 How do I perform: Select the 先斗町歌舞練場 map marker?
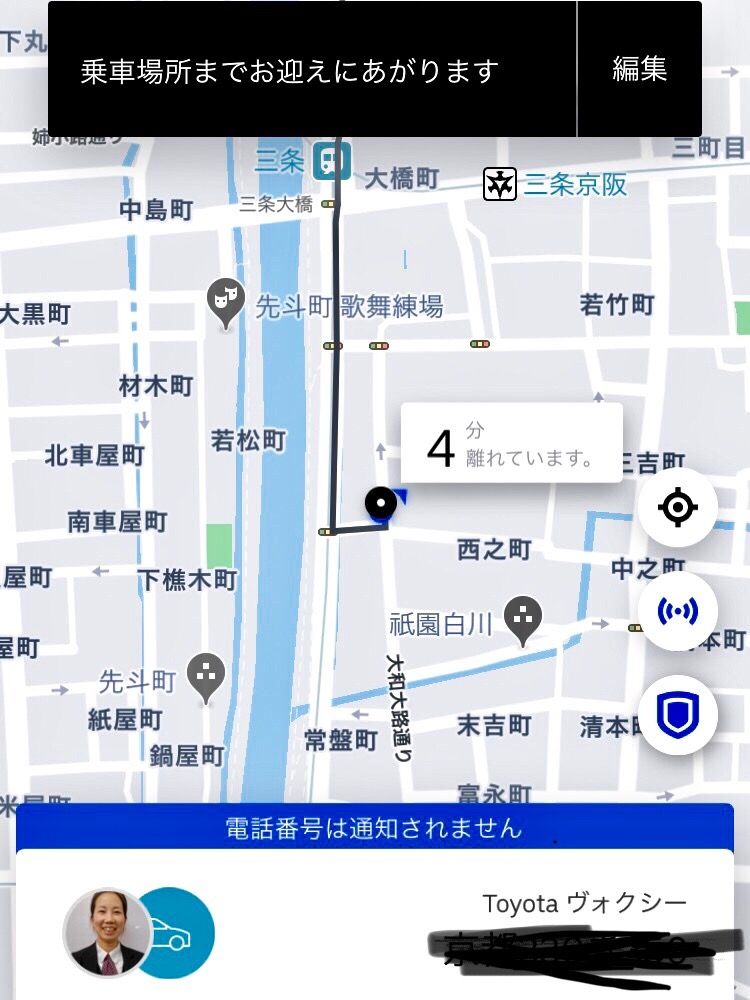coord(226,300)
